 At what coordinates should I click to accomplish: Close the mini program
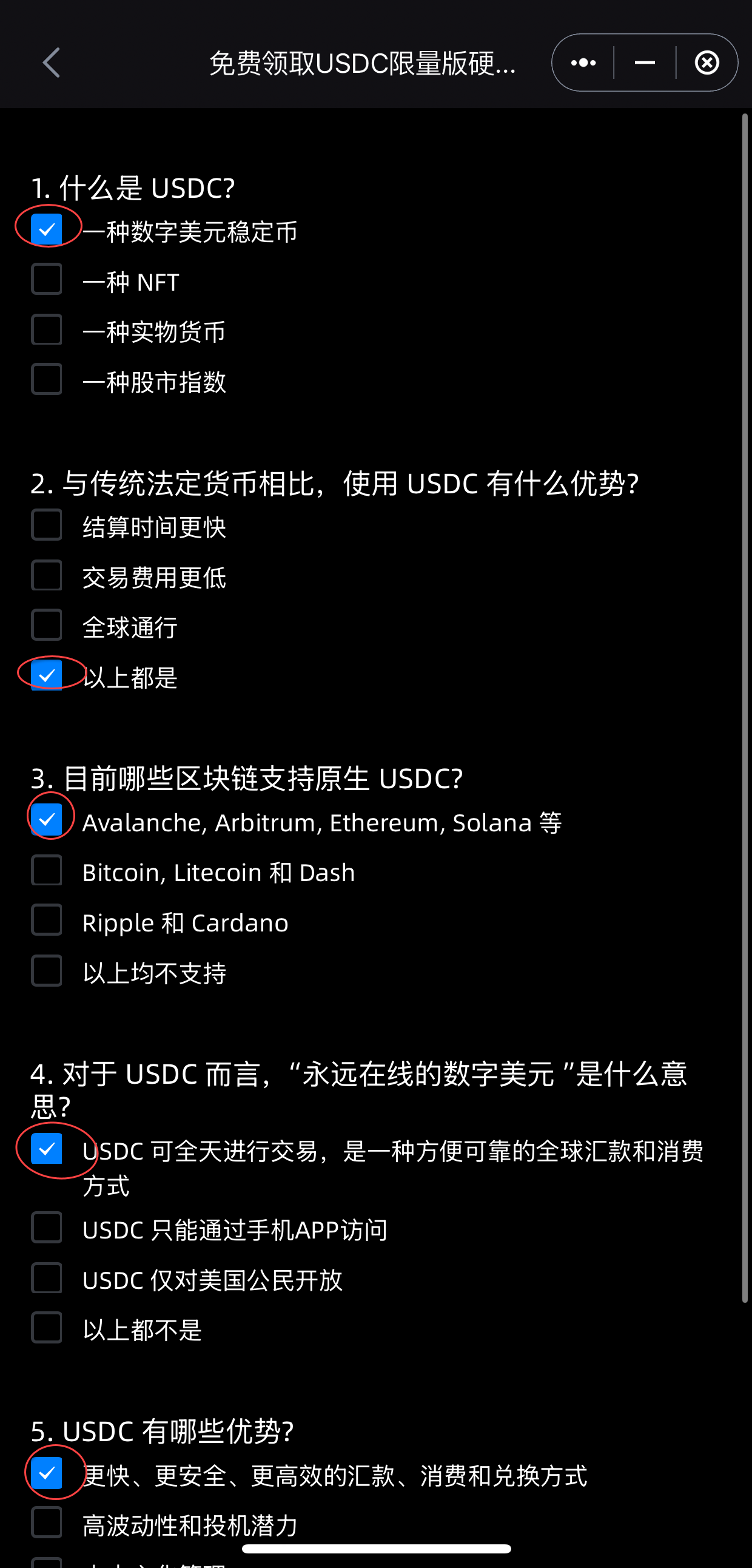(707, 63)
